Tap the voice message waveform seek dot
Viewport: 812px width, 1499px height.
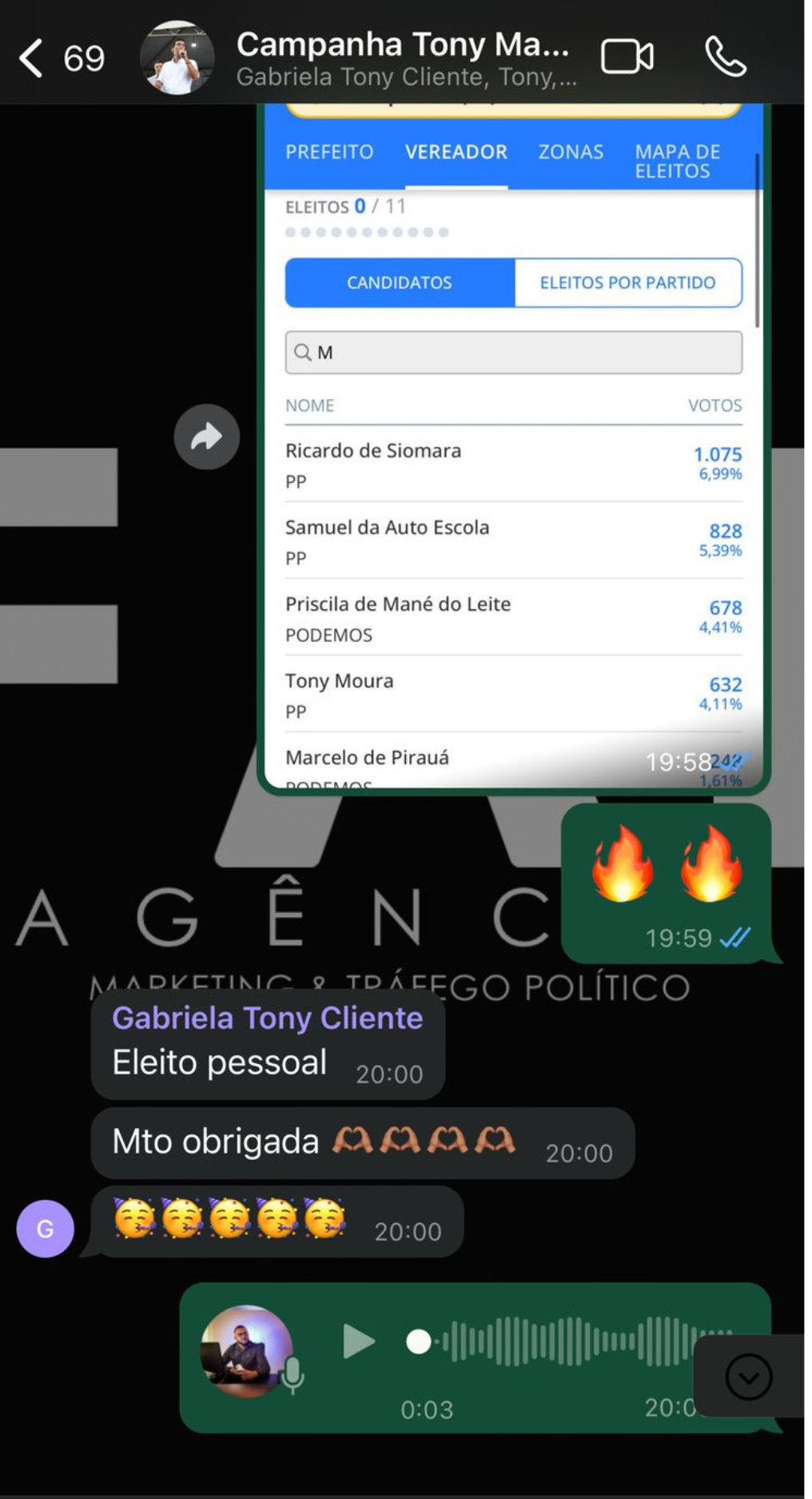tap(419, 1342)
